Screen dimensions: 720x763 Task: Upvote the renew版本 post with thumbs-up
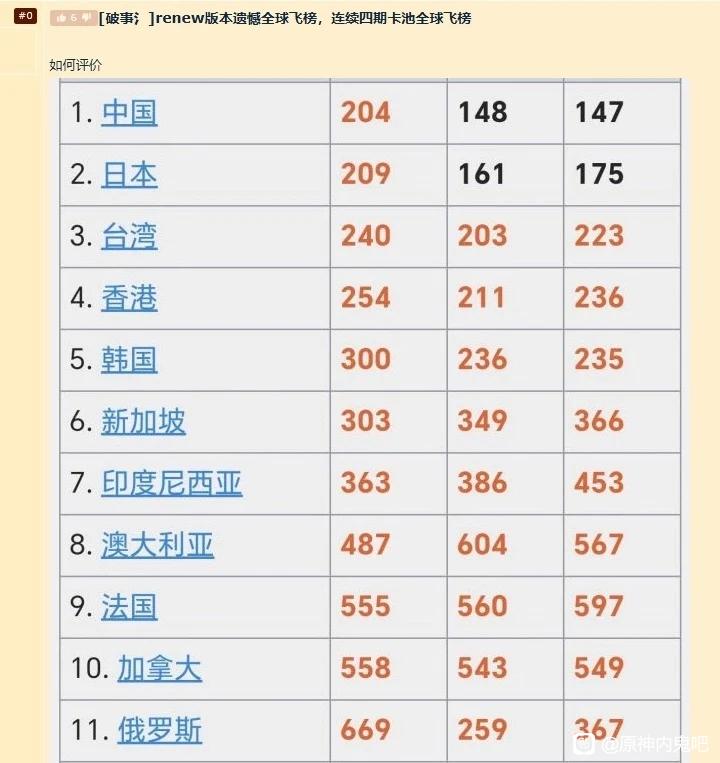(x=60, y=18)
